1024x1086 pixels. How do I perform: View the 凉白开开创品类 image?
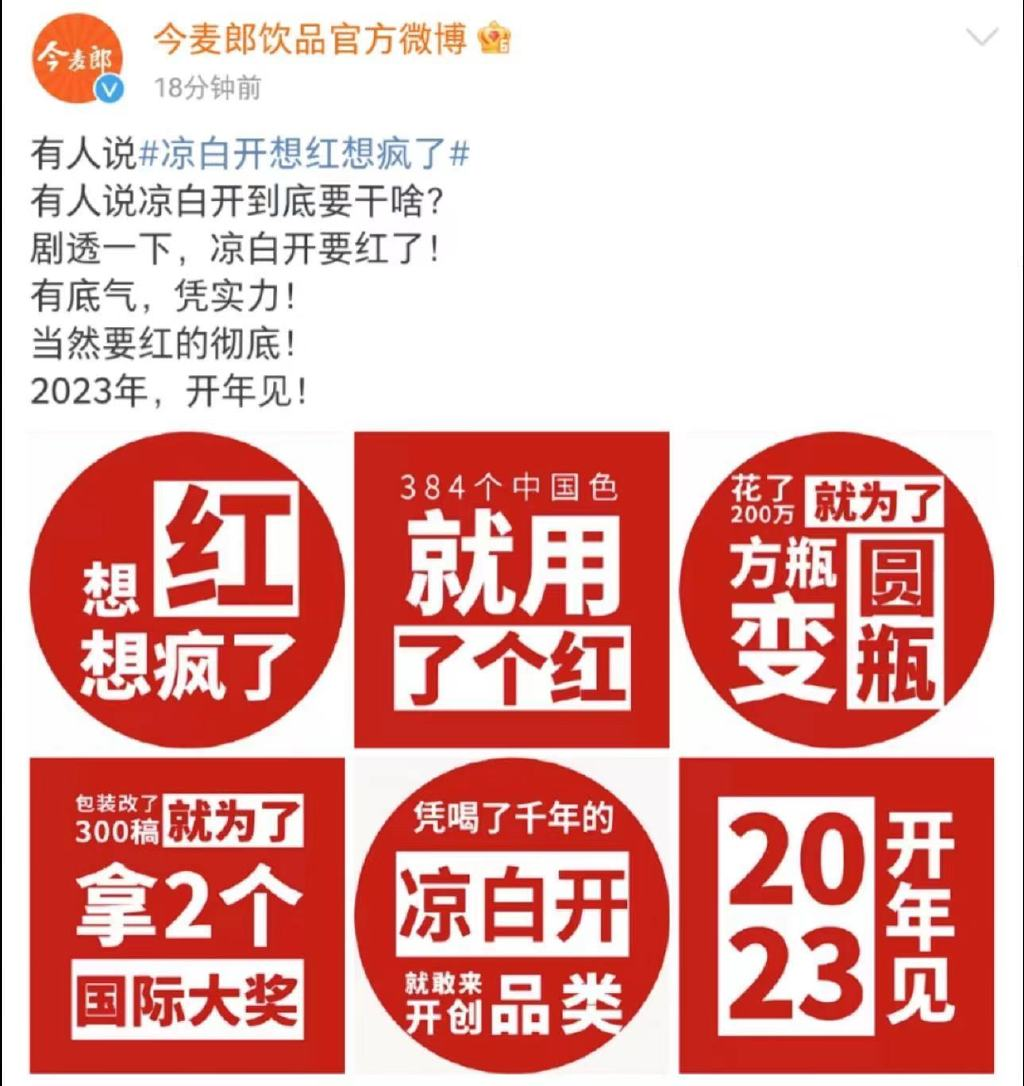coord(512,915)
